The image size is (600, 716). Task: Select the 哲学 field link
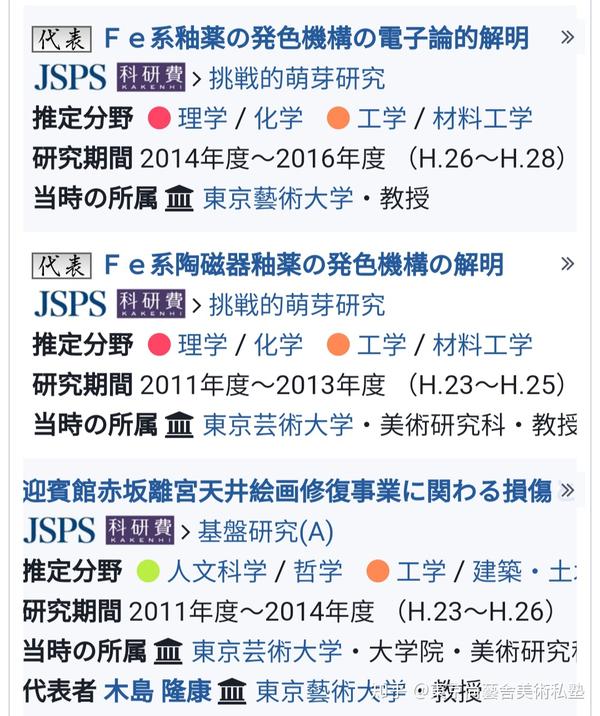(318, 571)
